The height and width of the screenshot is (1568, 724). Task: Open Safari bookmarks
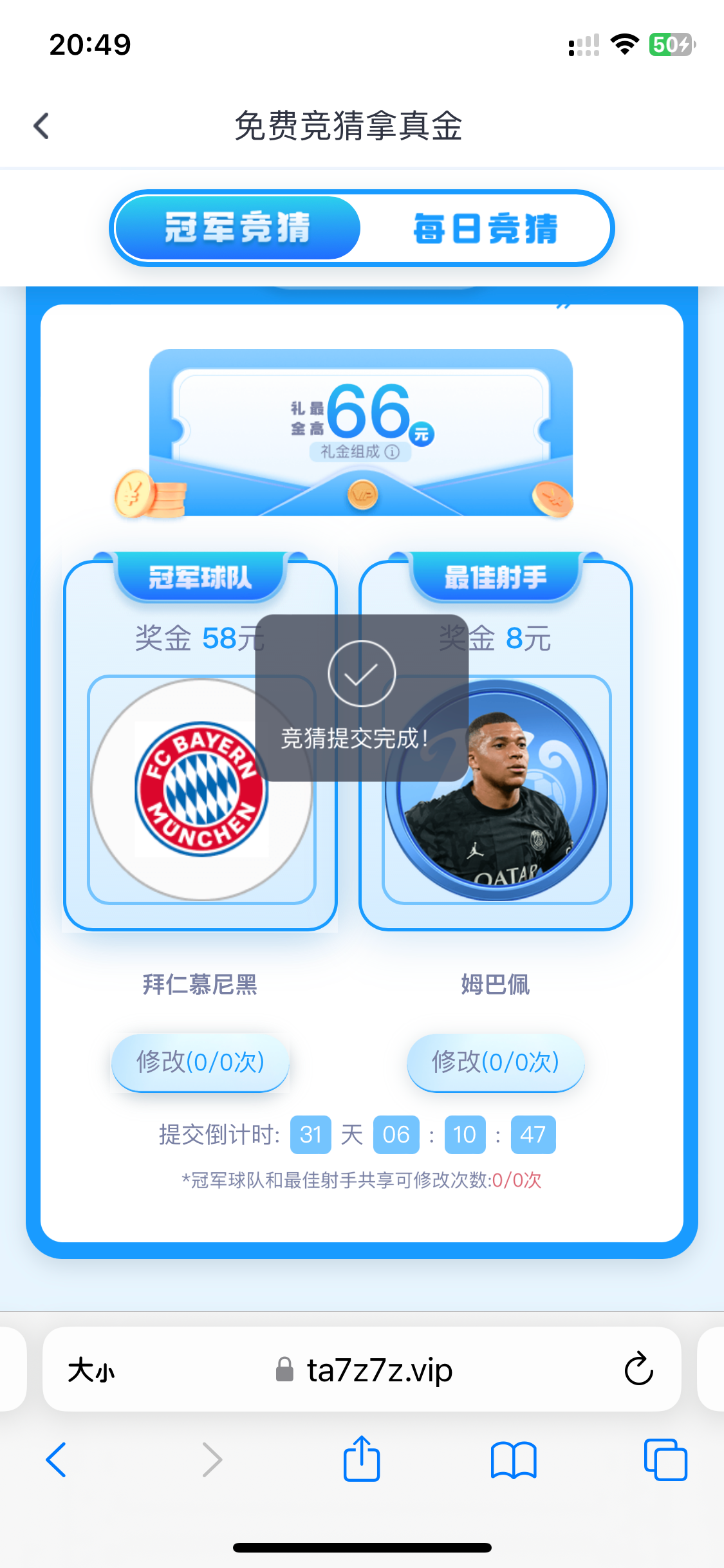click(x=513, y=1459)
